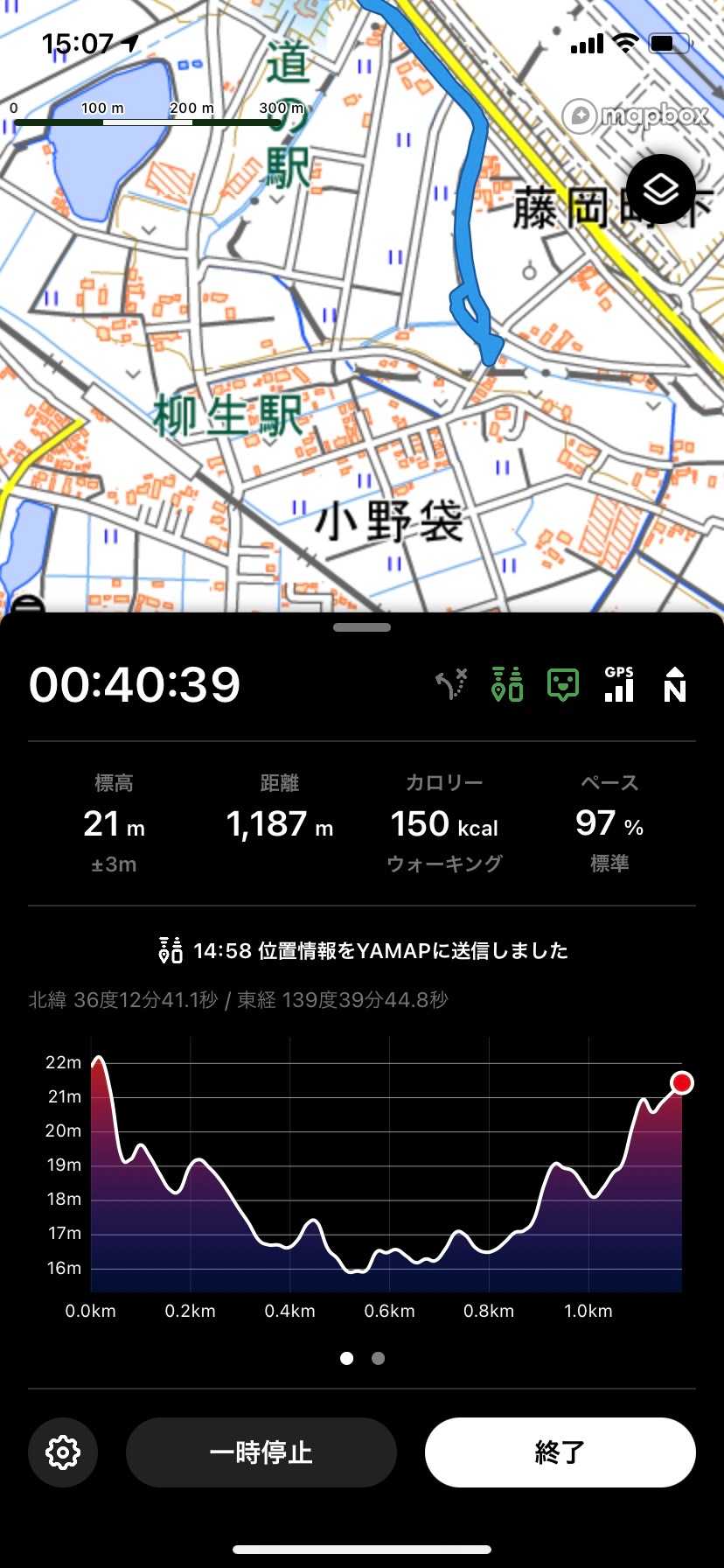Pause the activity with 一時停止
The width and height of the screenshot is (724, 1568).
coord(261,1452)
